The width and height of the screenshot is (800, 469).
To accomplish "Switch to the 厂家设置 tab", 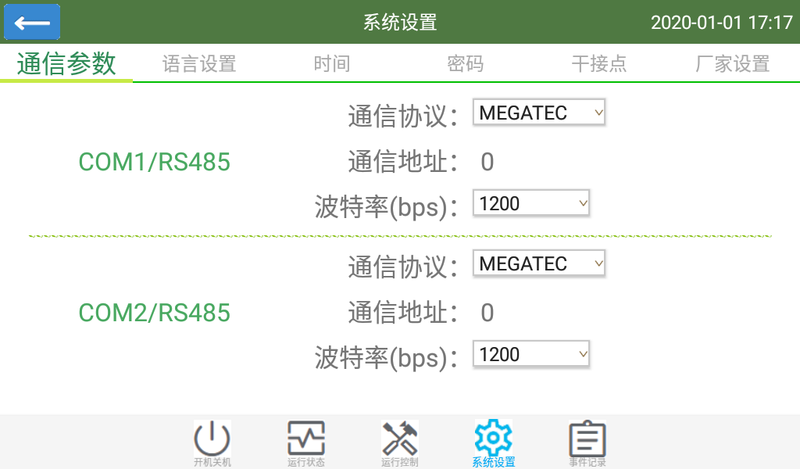I will coord(732,65).
